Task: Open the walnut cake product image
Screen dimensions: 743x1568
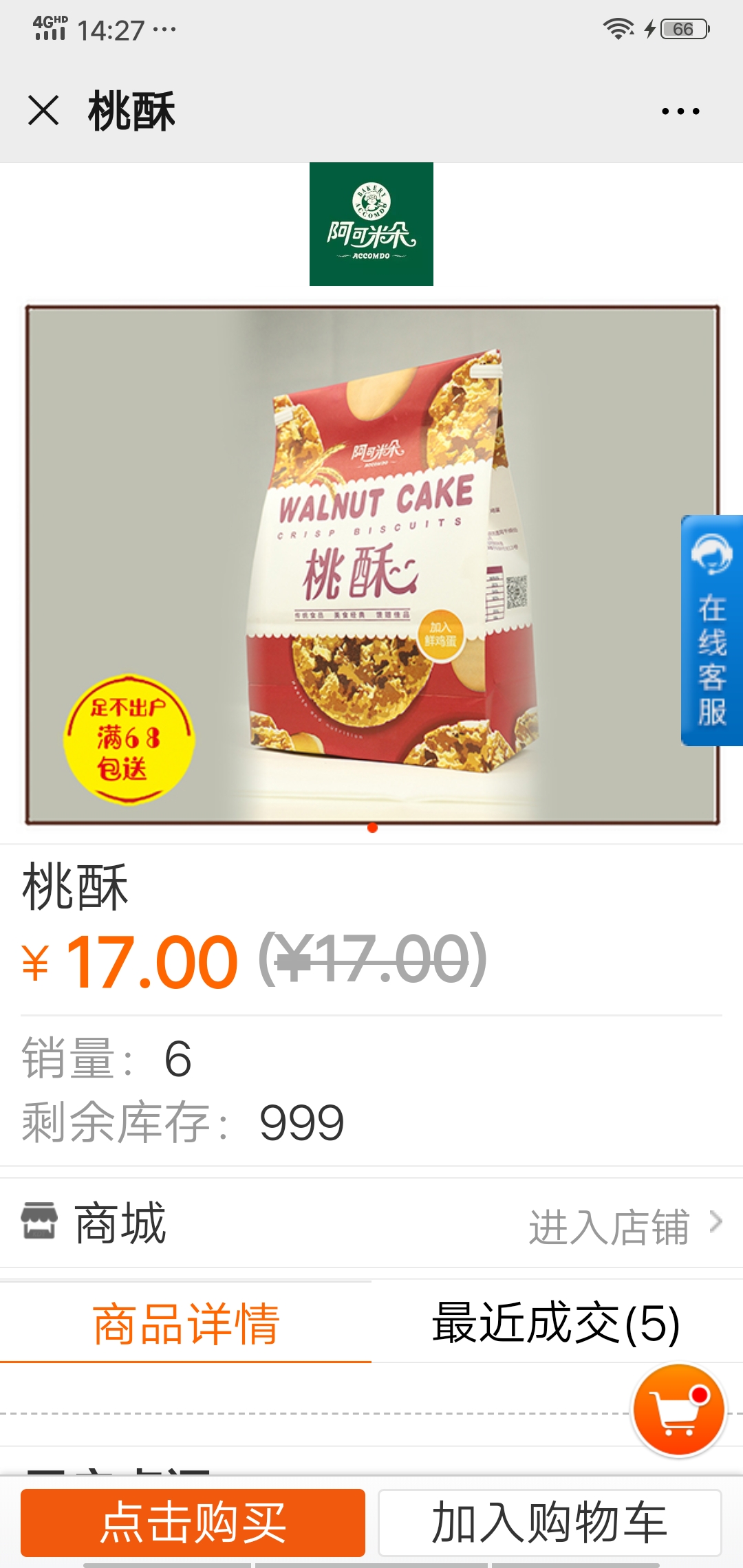Action: (372, 565)
